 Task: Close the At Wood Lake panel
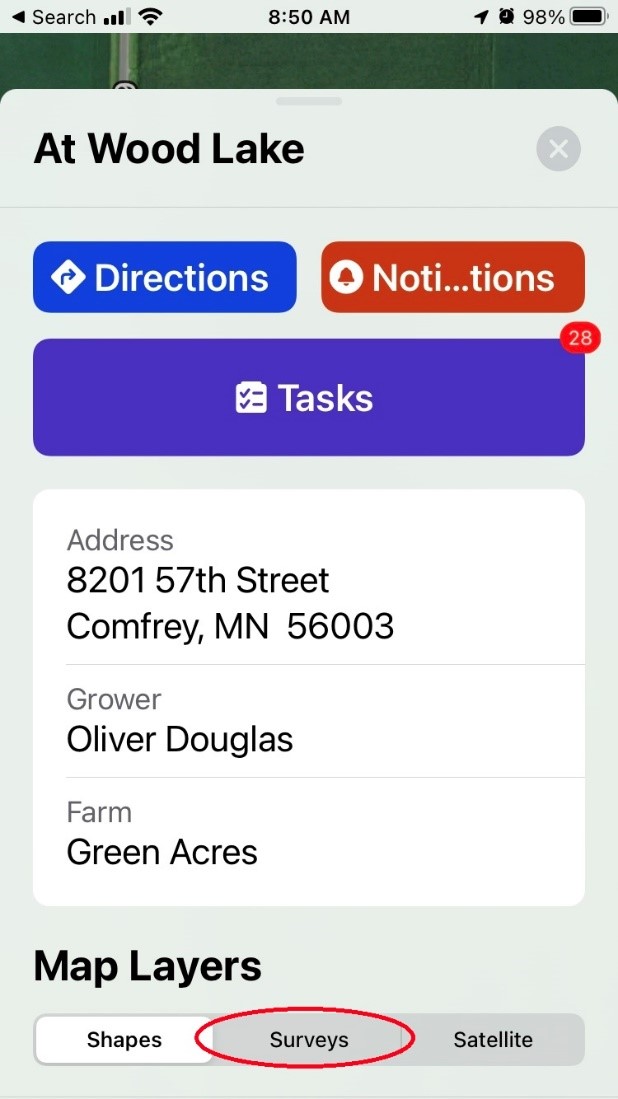[558, 149]
